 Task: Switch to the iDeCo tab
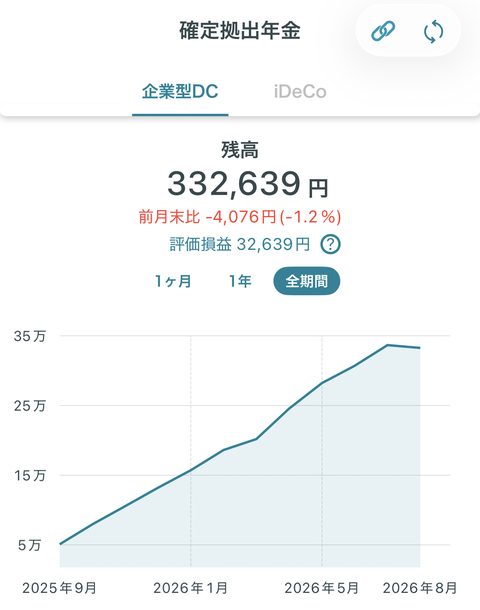coord(300,92)
